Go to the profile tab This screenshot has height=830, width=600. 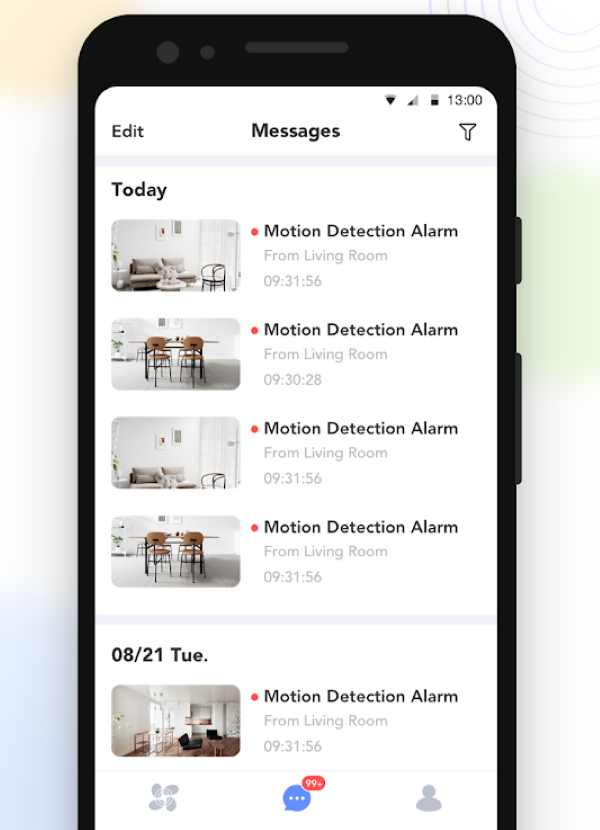tap(428, 797)
